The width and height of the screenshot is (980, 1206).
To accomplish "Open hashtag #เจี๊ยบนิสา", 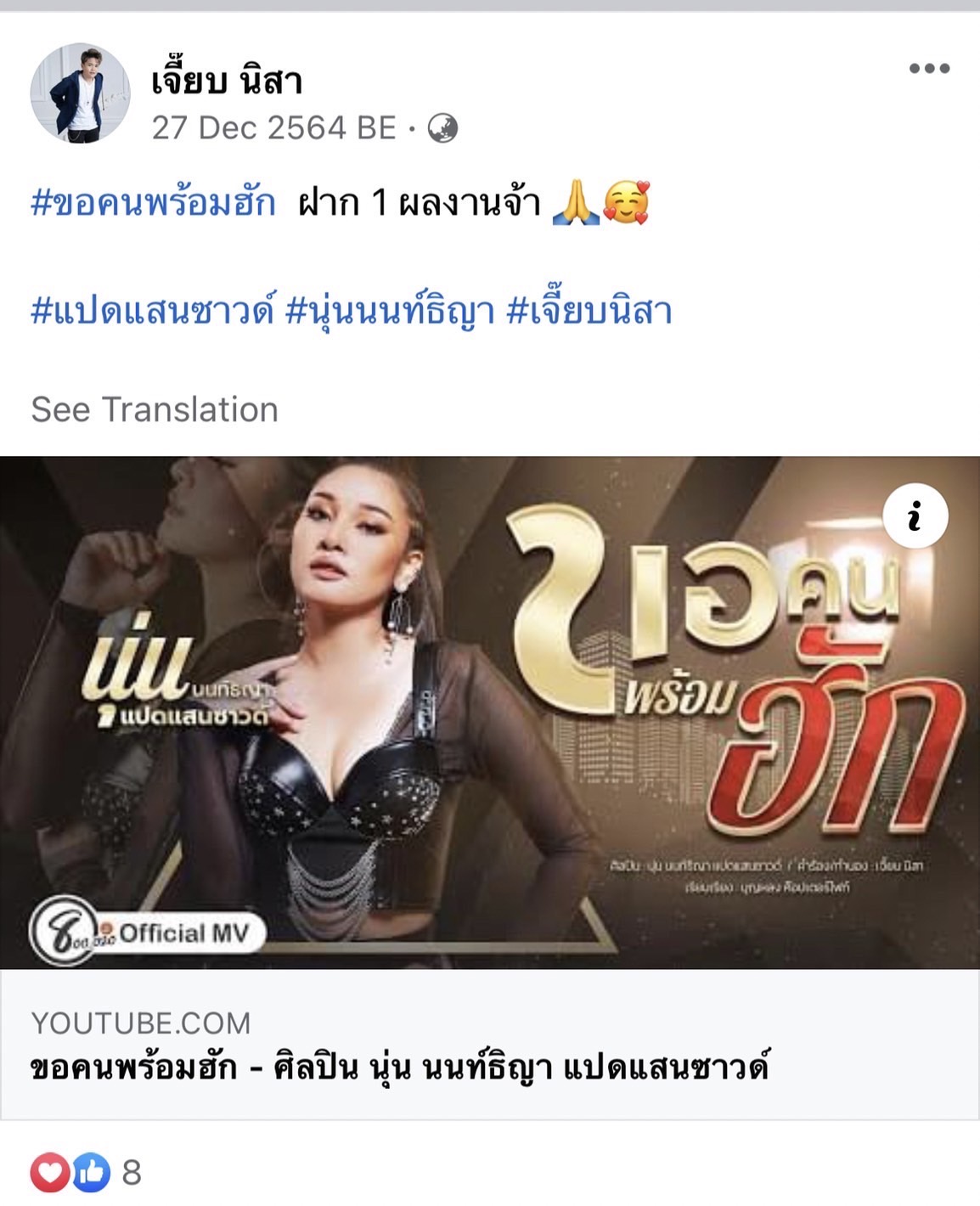I will [x=589, y=311].
